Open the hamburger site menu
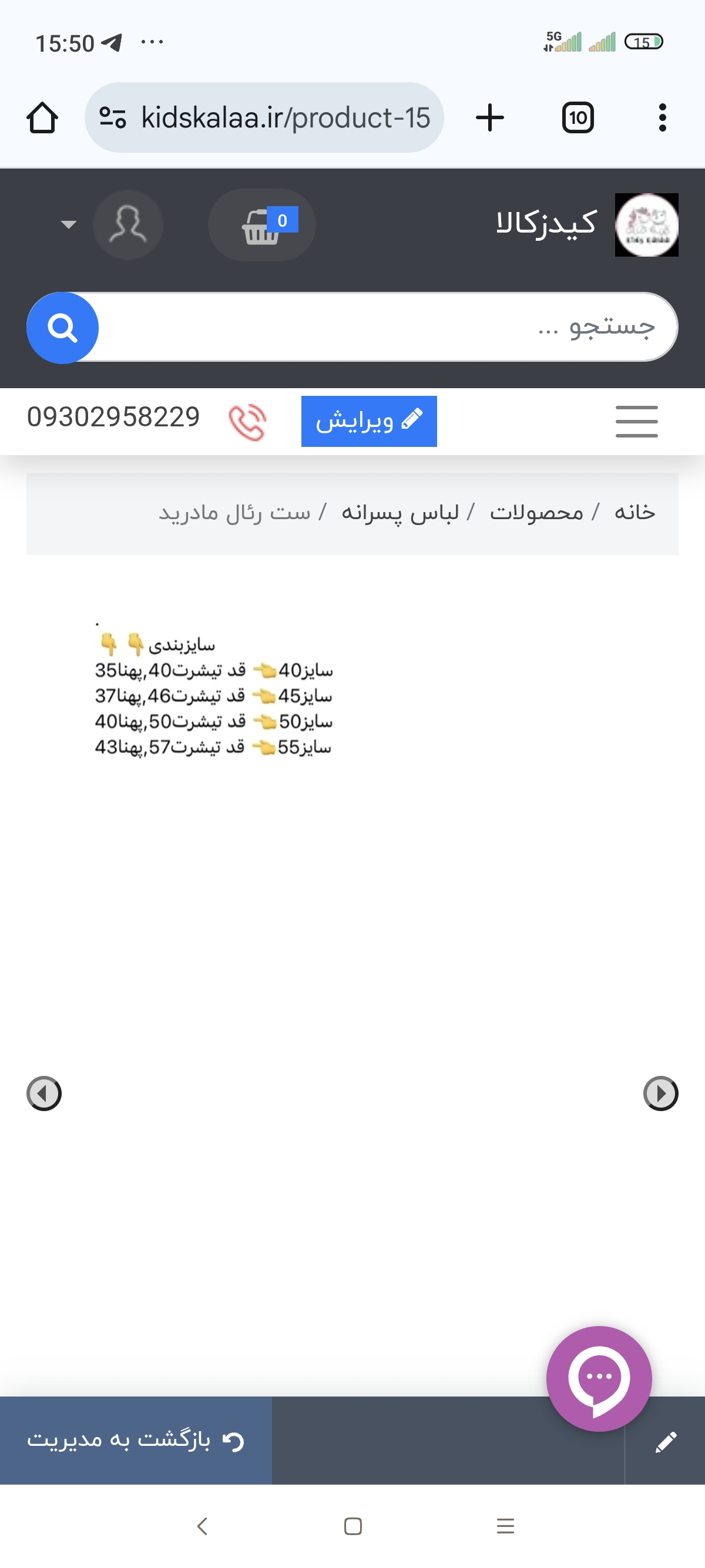Screen dimensions: 705x1568 pos(636,421)
